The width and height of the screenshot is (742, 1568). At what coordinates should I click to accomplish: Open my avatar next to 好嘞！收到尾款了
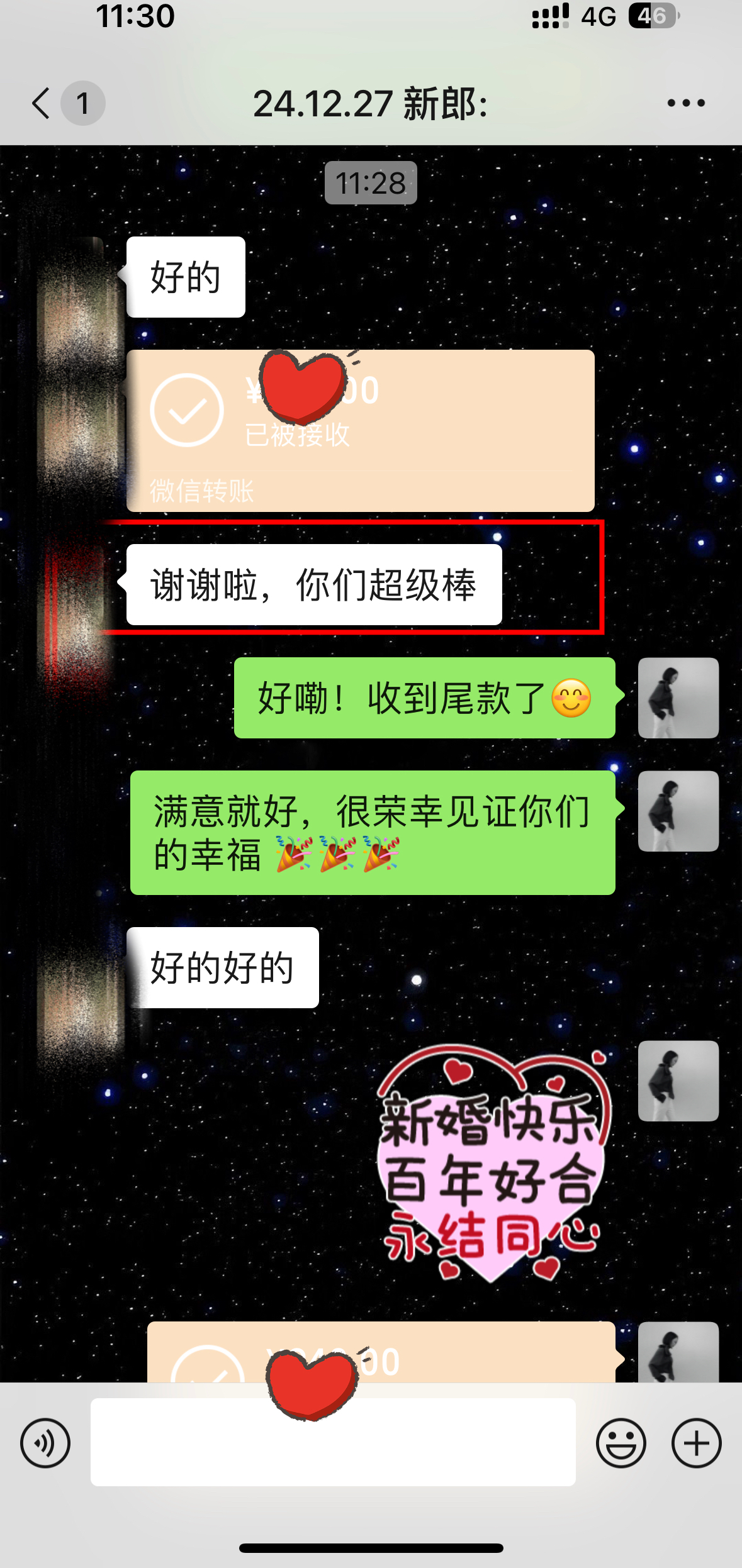678,698
